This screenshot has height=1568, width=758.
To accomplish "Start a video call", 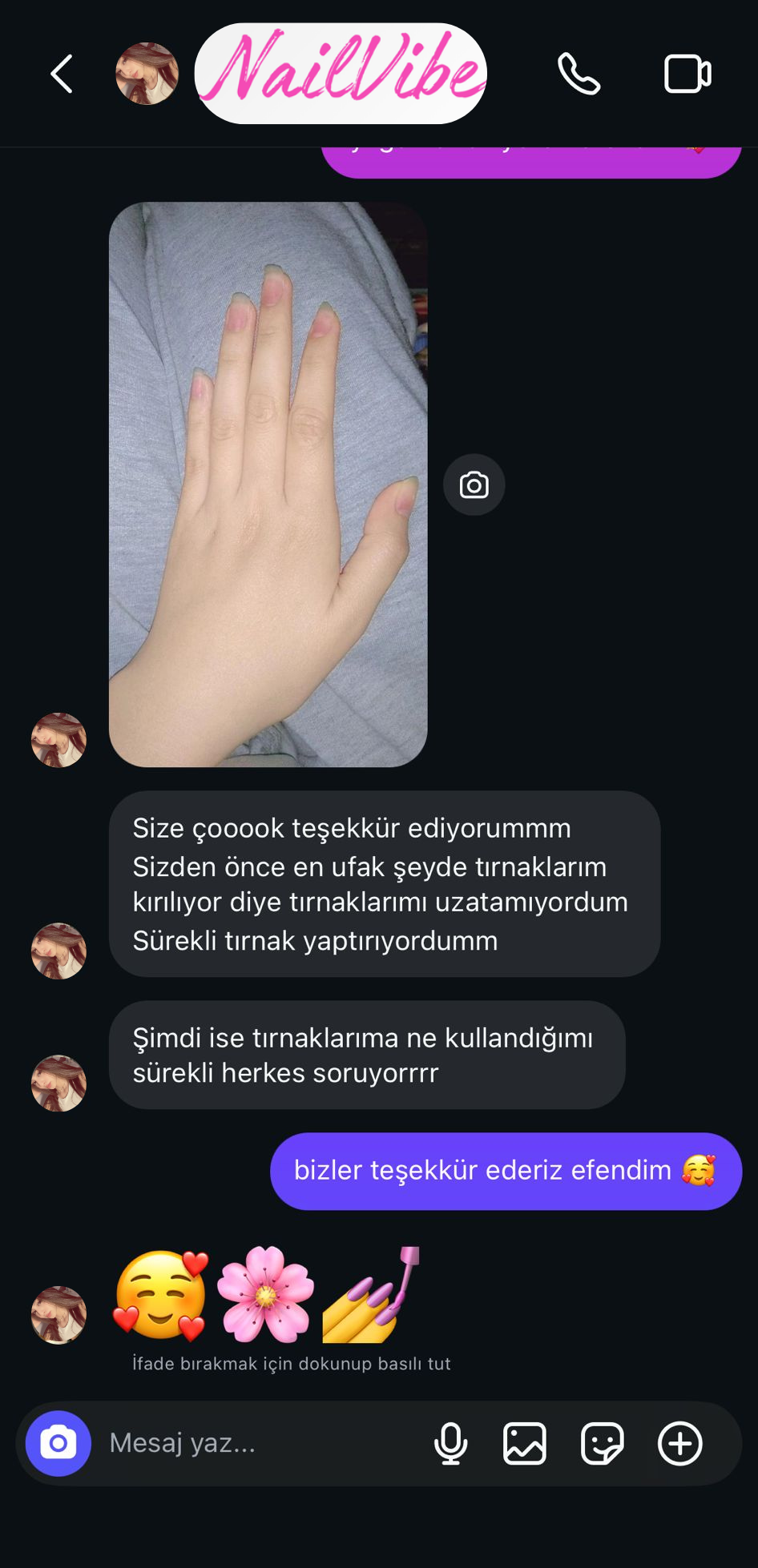I will [687, 74].
